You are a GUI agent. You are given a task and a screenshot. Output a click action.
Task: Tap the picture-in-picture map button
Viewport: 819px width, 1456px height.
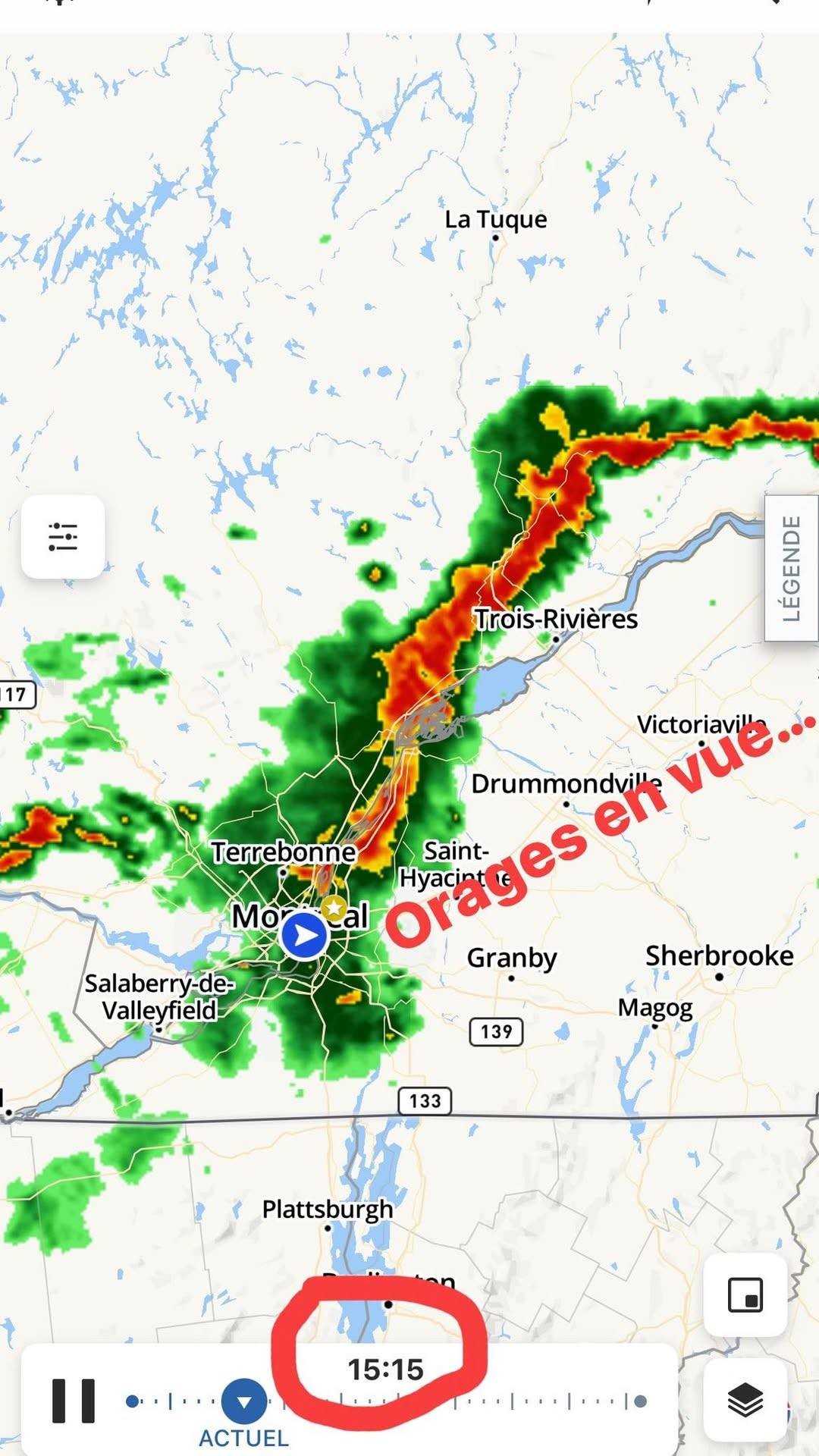(745, 1294)
